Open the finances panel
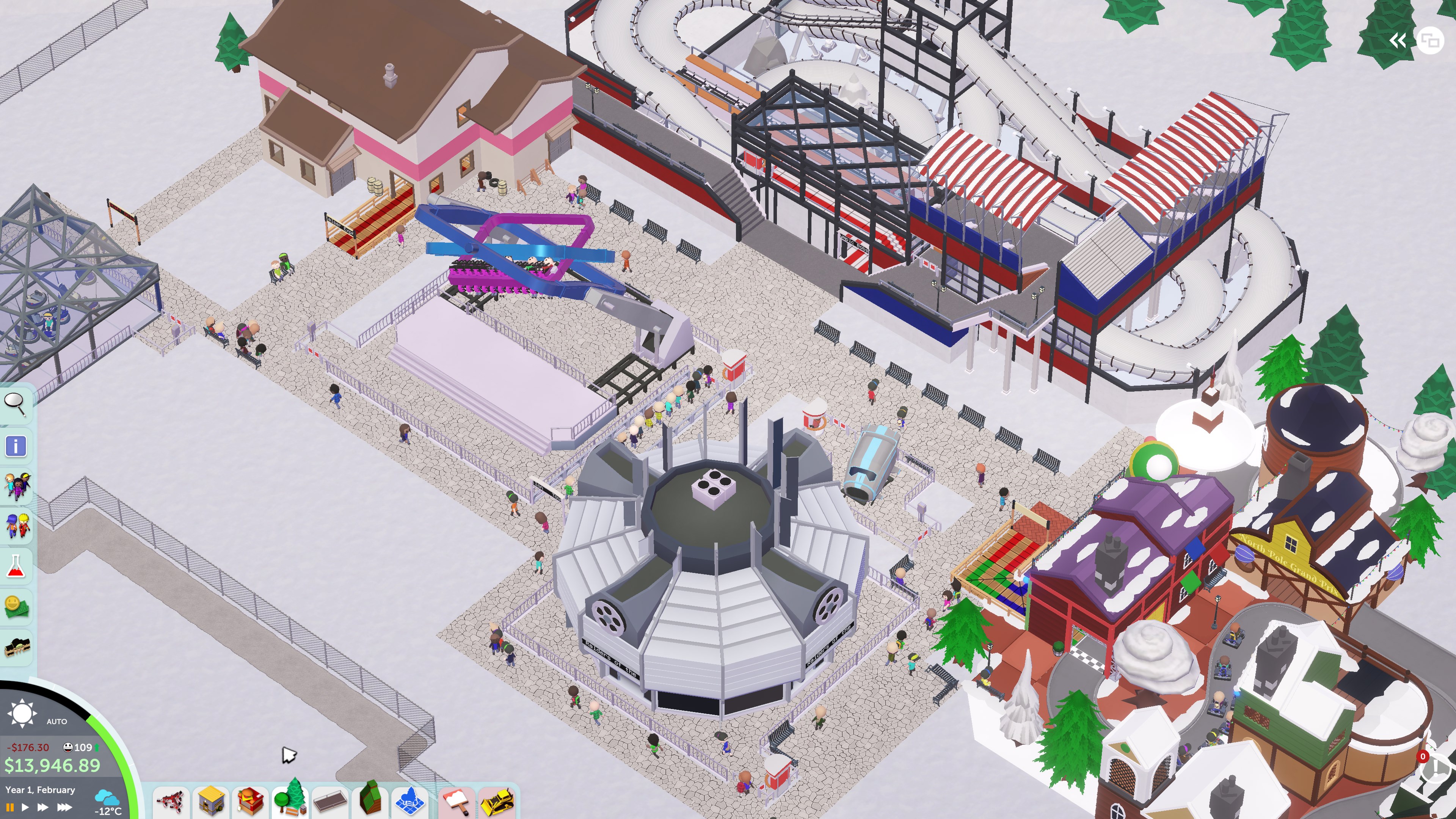The width and height of the screenshot is (1456, 819). [x=16, y=606]
